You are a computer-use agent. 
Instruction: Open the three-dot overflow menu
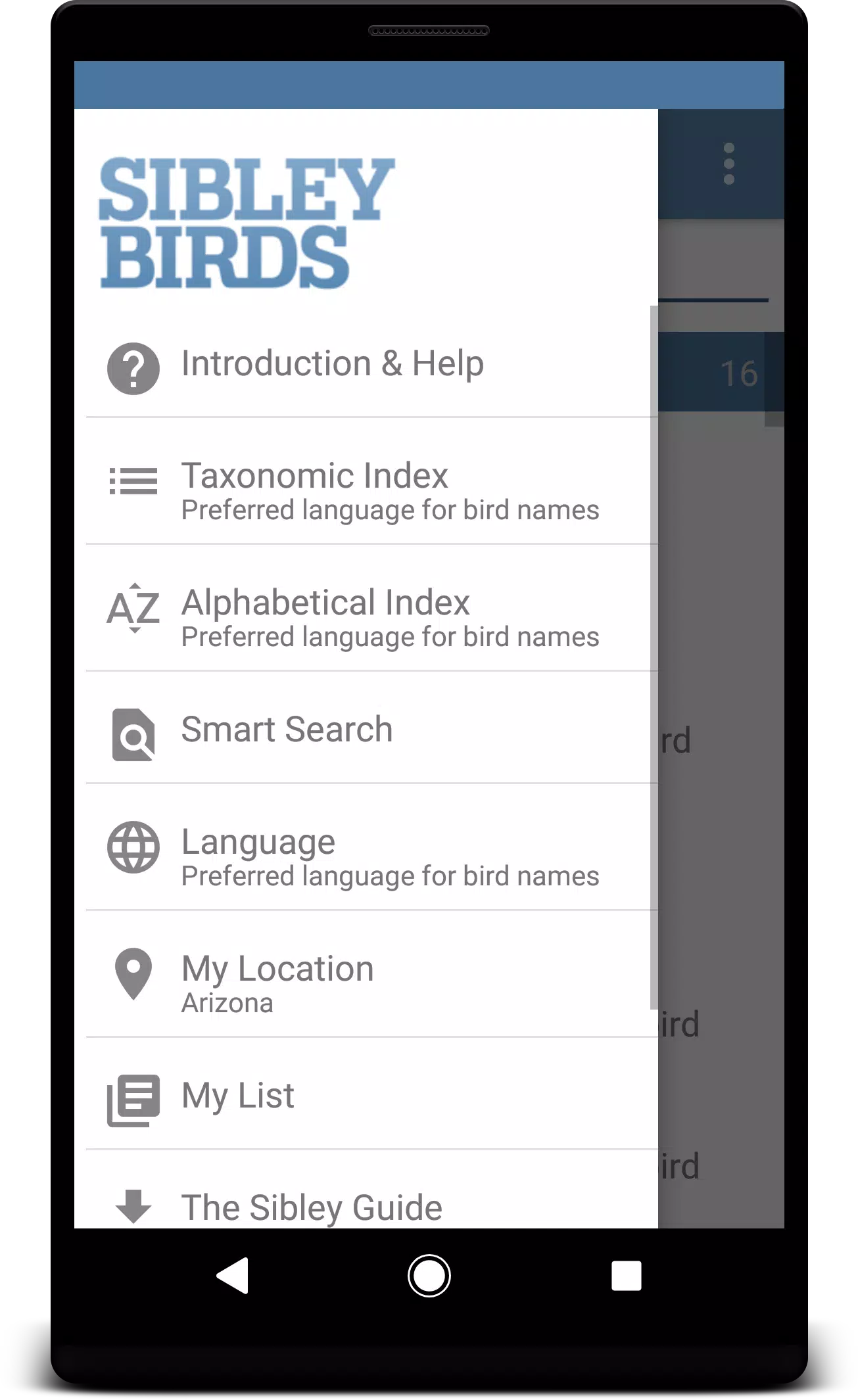728,164
